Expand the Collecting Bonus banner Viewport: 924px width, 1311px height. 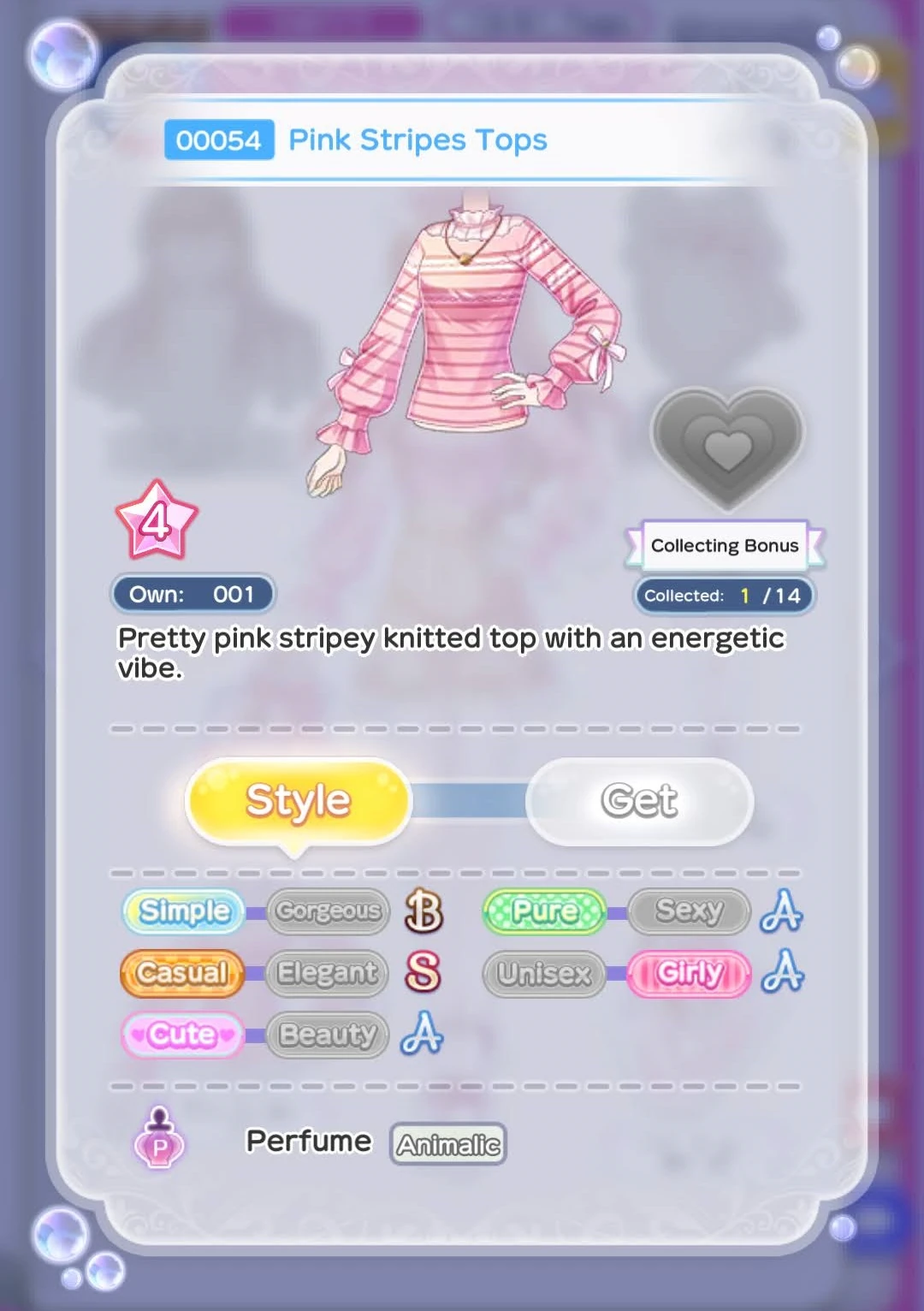[x=726, y=545]
